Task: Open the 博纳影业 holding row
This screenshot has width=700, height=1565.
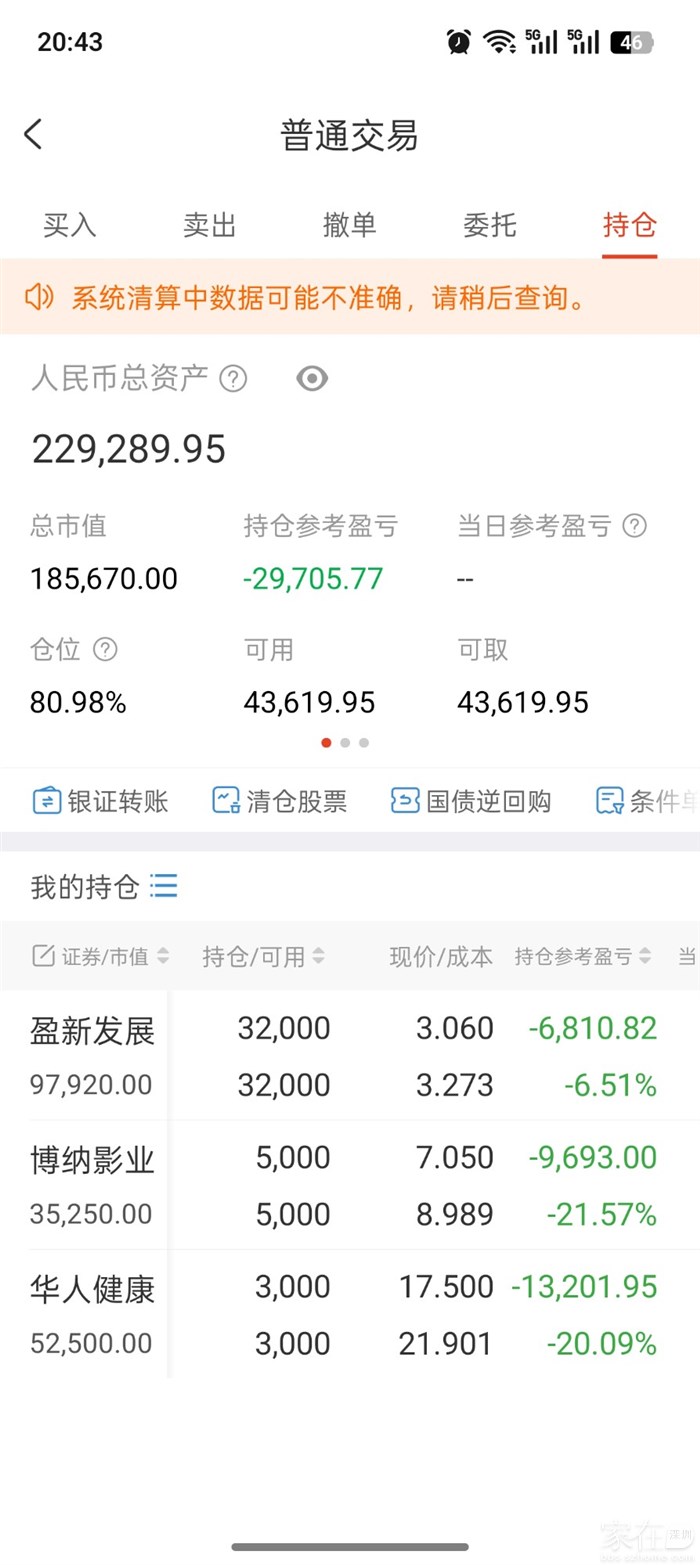Action: (350, 1185)
